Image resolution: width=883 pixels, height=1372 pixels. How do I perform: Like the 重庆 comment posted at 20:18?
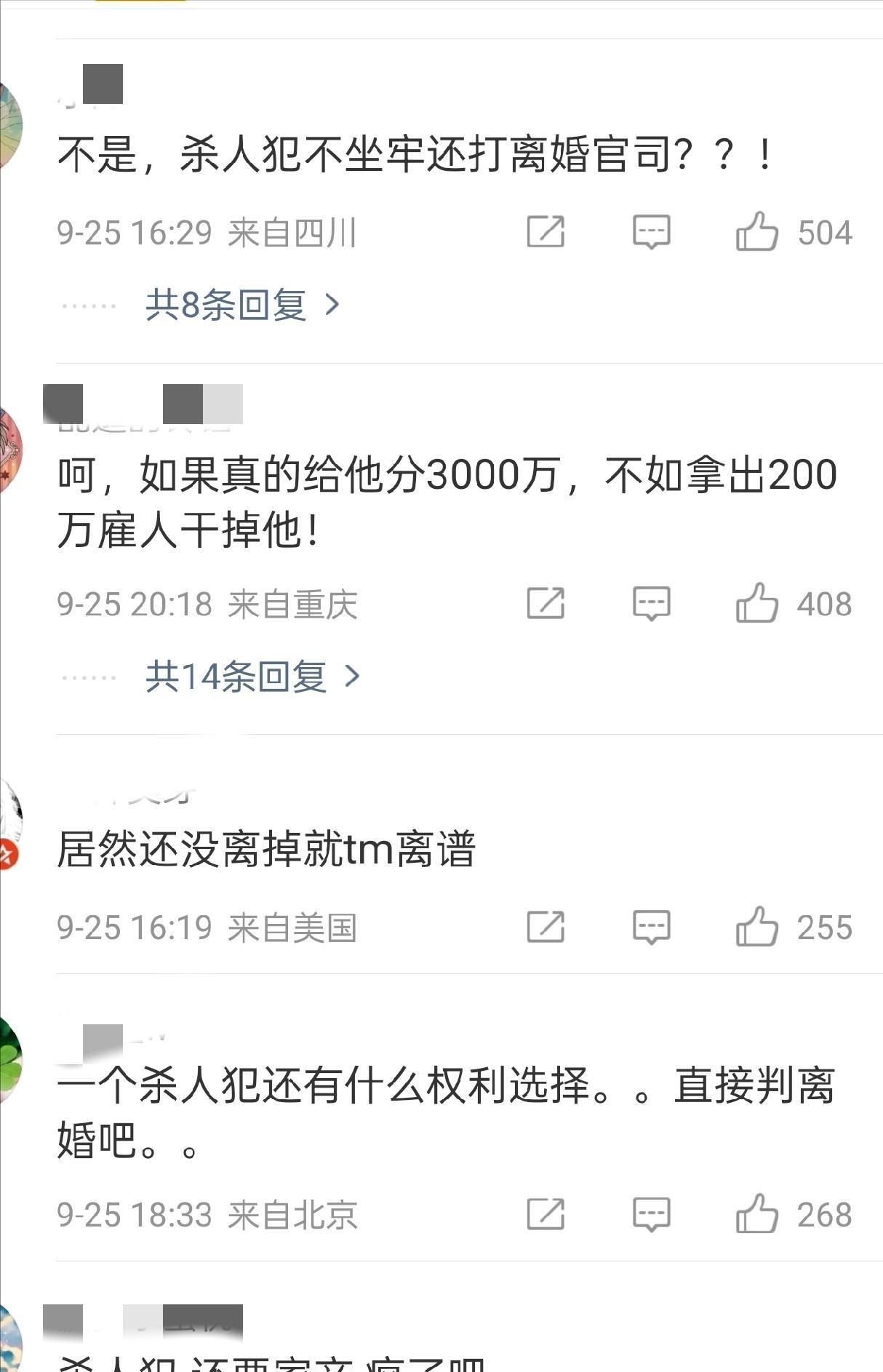pyautogui.click(x=757, y=604)
